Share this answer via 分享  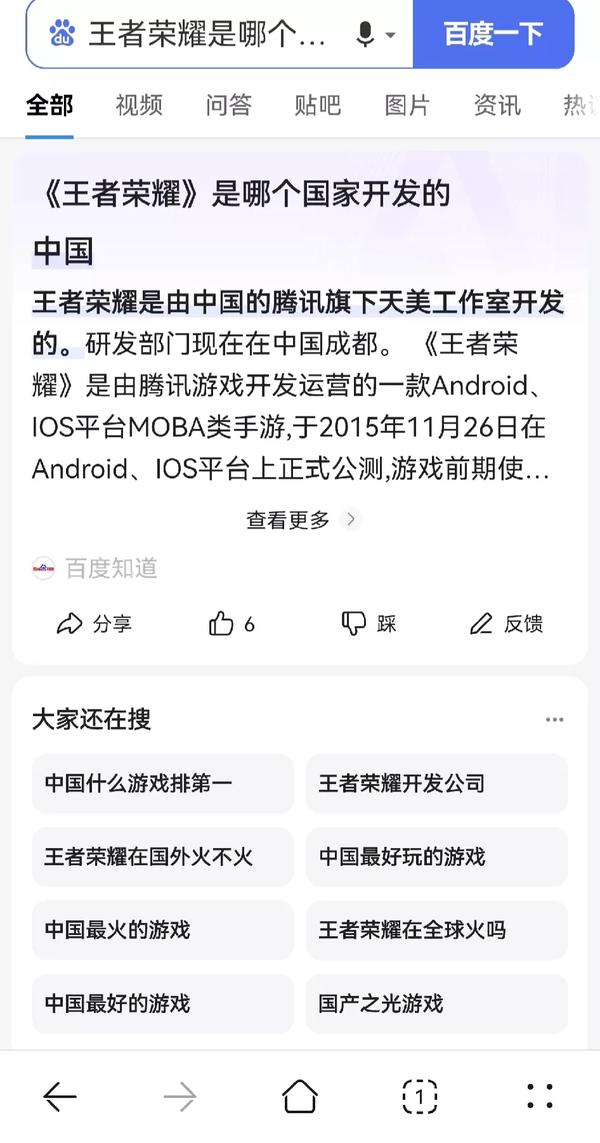(94, 624)
